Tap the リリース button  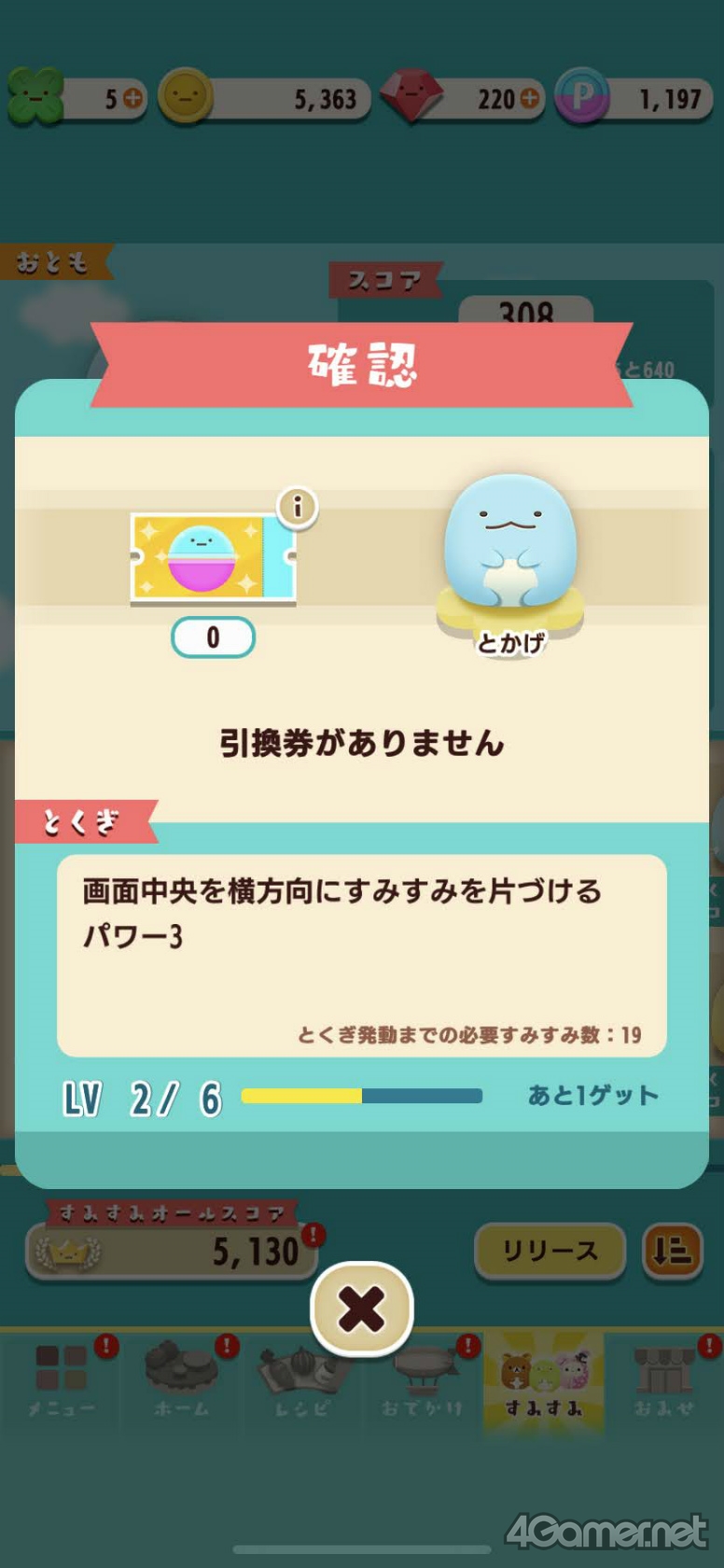[550, 1251]
